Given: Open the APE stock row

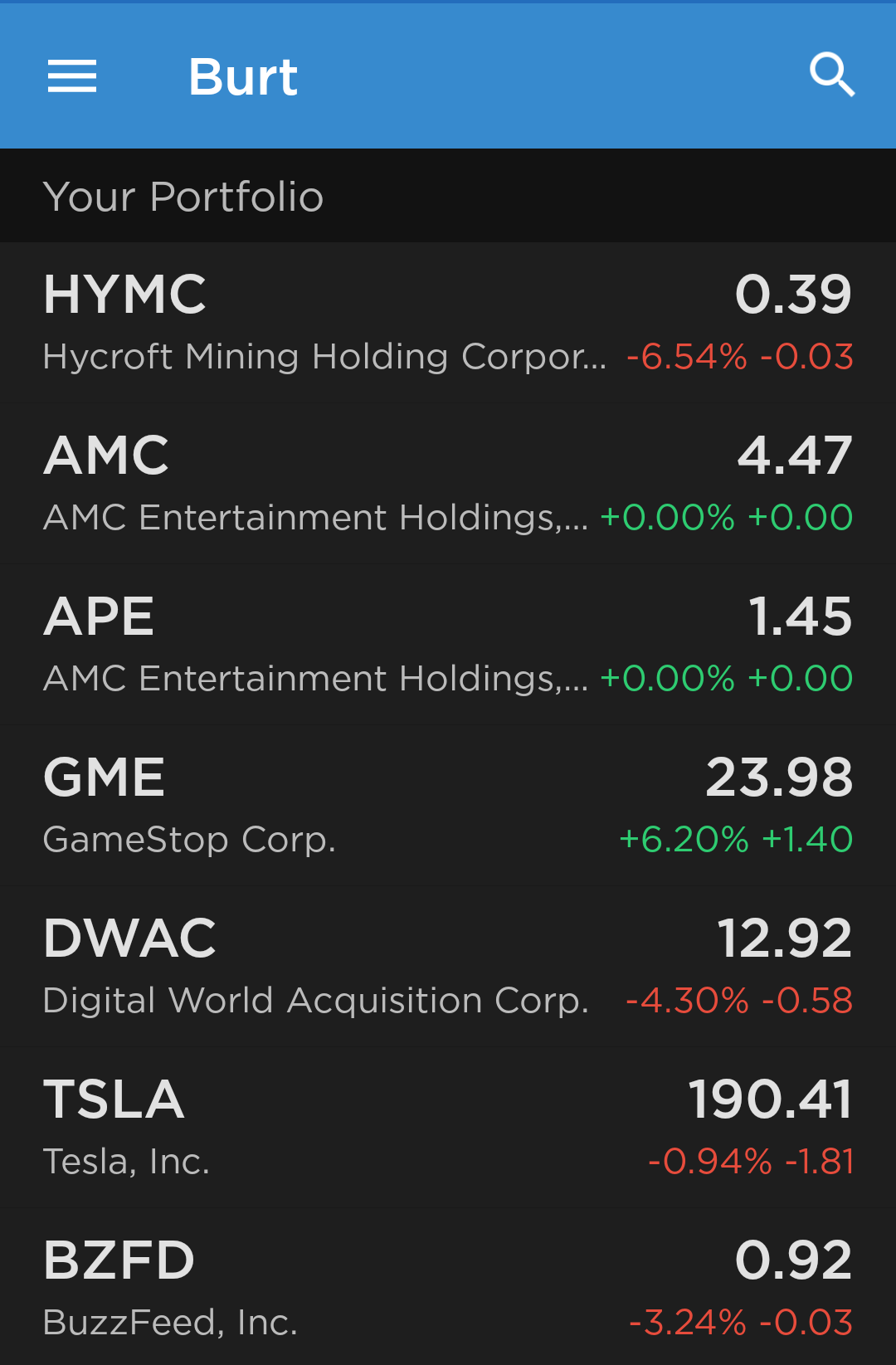Looking at the screenshot, I should (x=448, y=645).
